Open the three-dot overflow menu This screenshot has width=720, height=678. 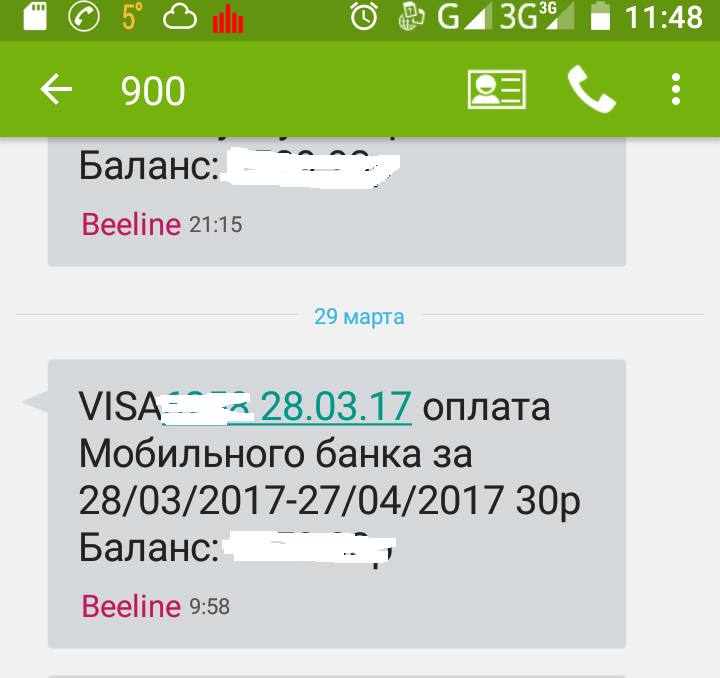677,90
